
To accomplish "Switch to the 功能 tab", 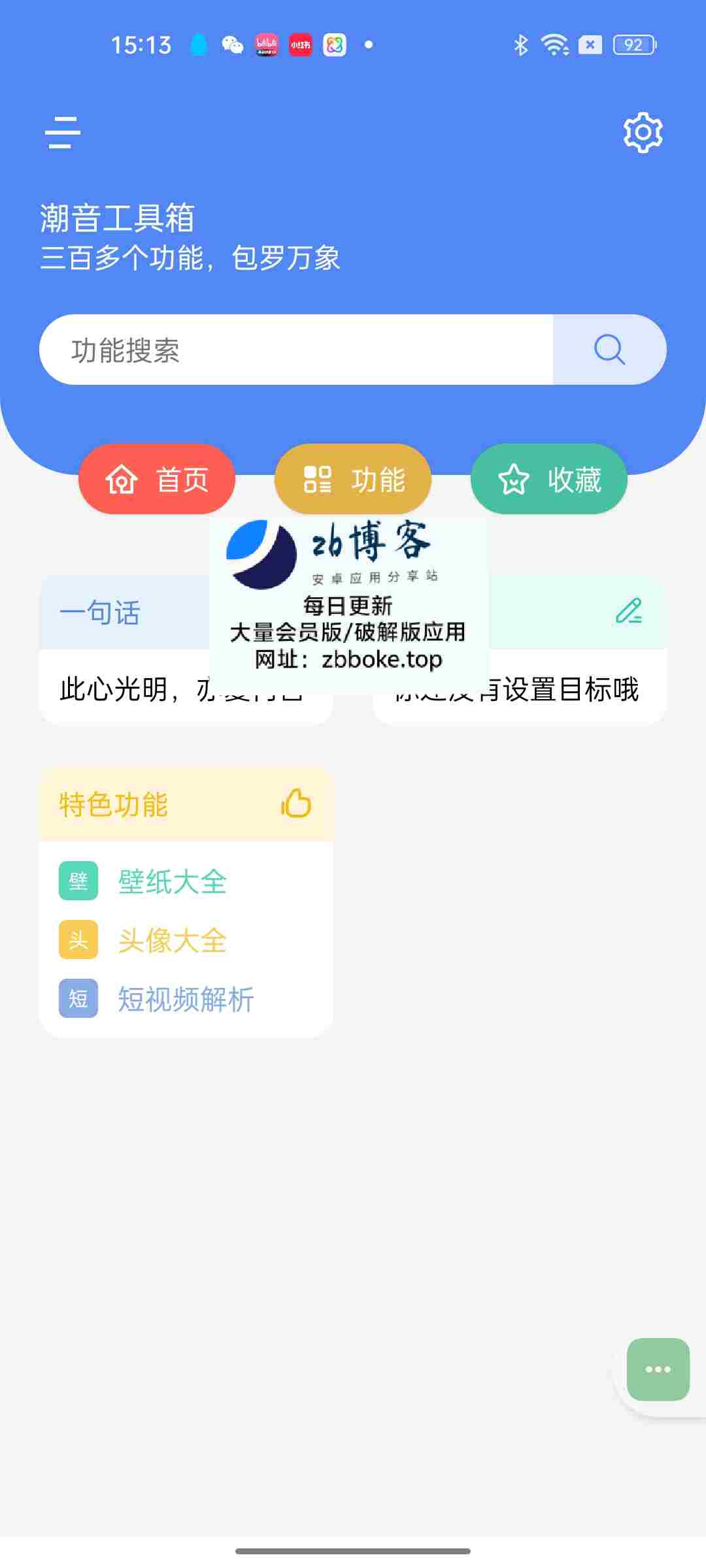I will tap(353, 480).
